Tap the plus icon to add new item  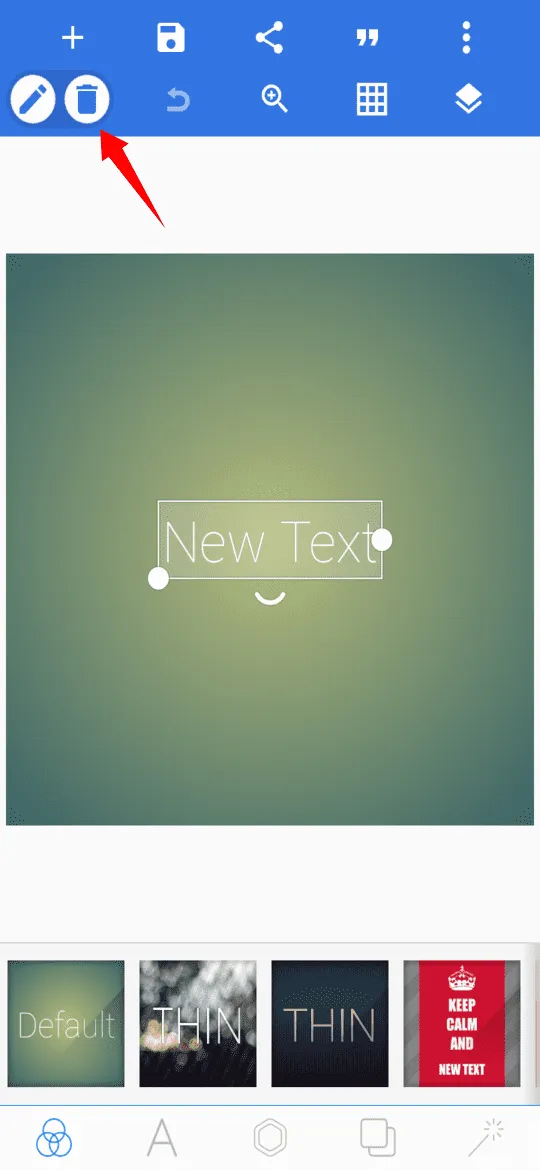[72, 37]
